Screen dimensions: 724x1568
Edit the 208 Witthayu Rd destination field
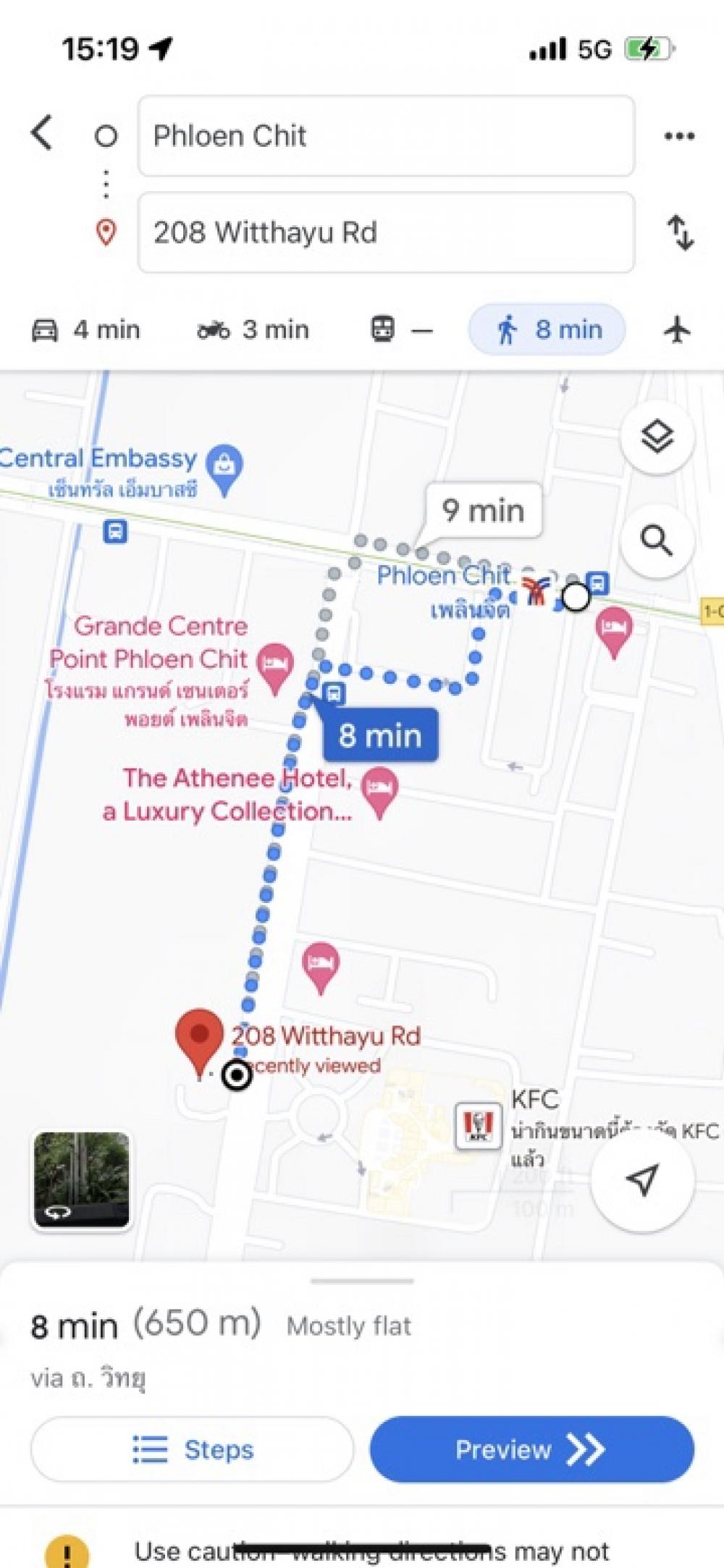(386, 232)
